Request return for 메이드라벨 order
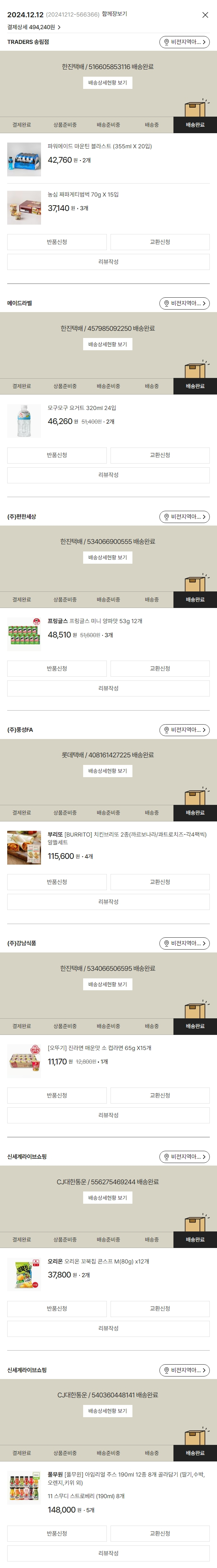This screenshot has width=217, height=1568. click(57, 455)
